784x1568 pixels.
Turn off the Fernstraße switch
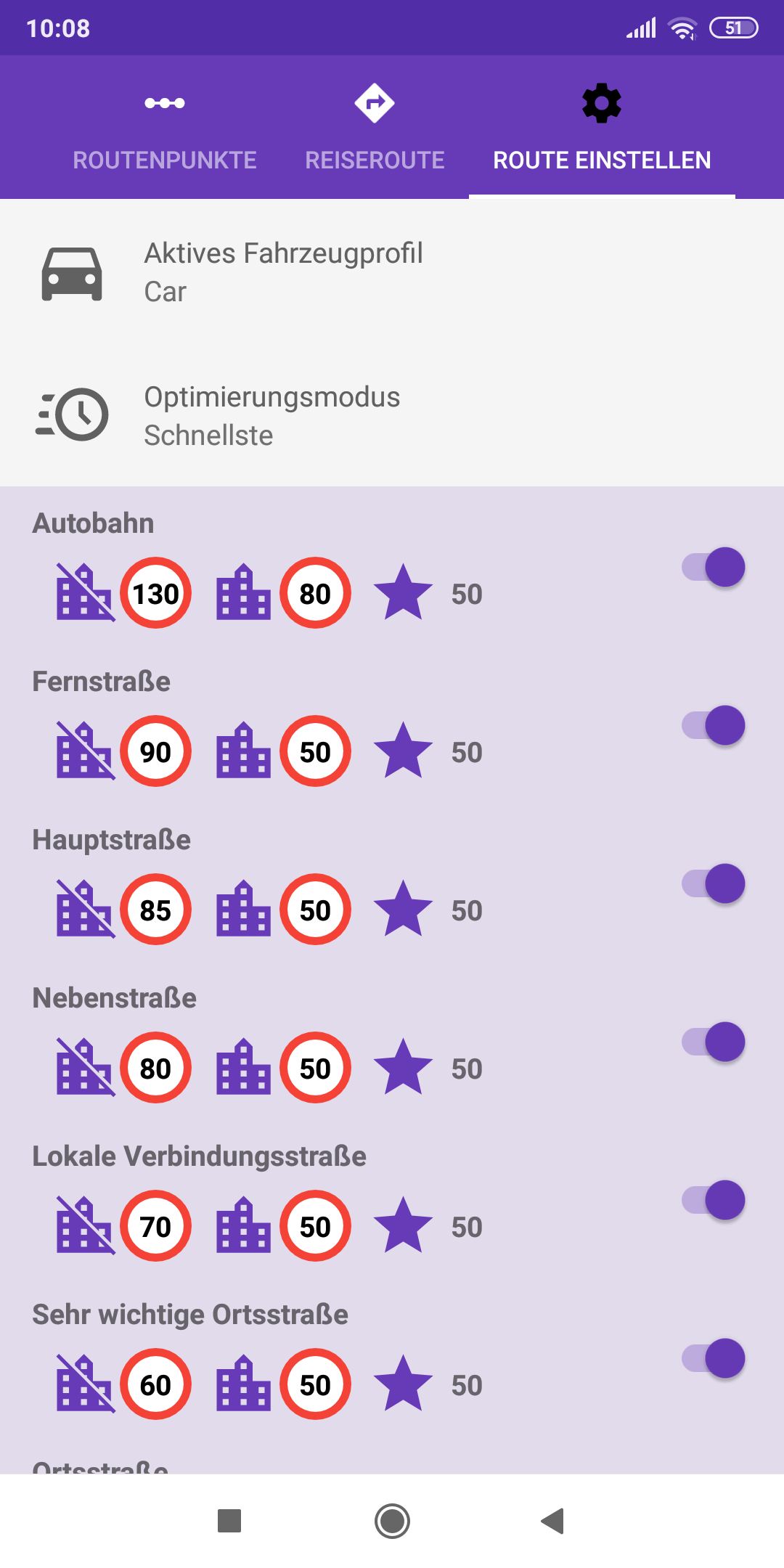pyautogui.click(x=714, y=725)
